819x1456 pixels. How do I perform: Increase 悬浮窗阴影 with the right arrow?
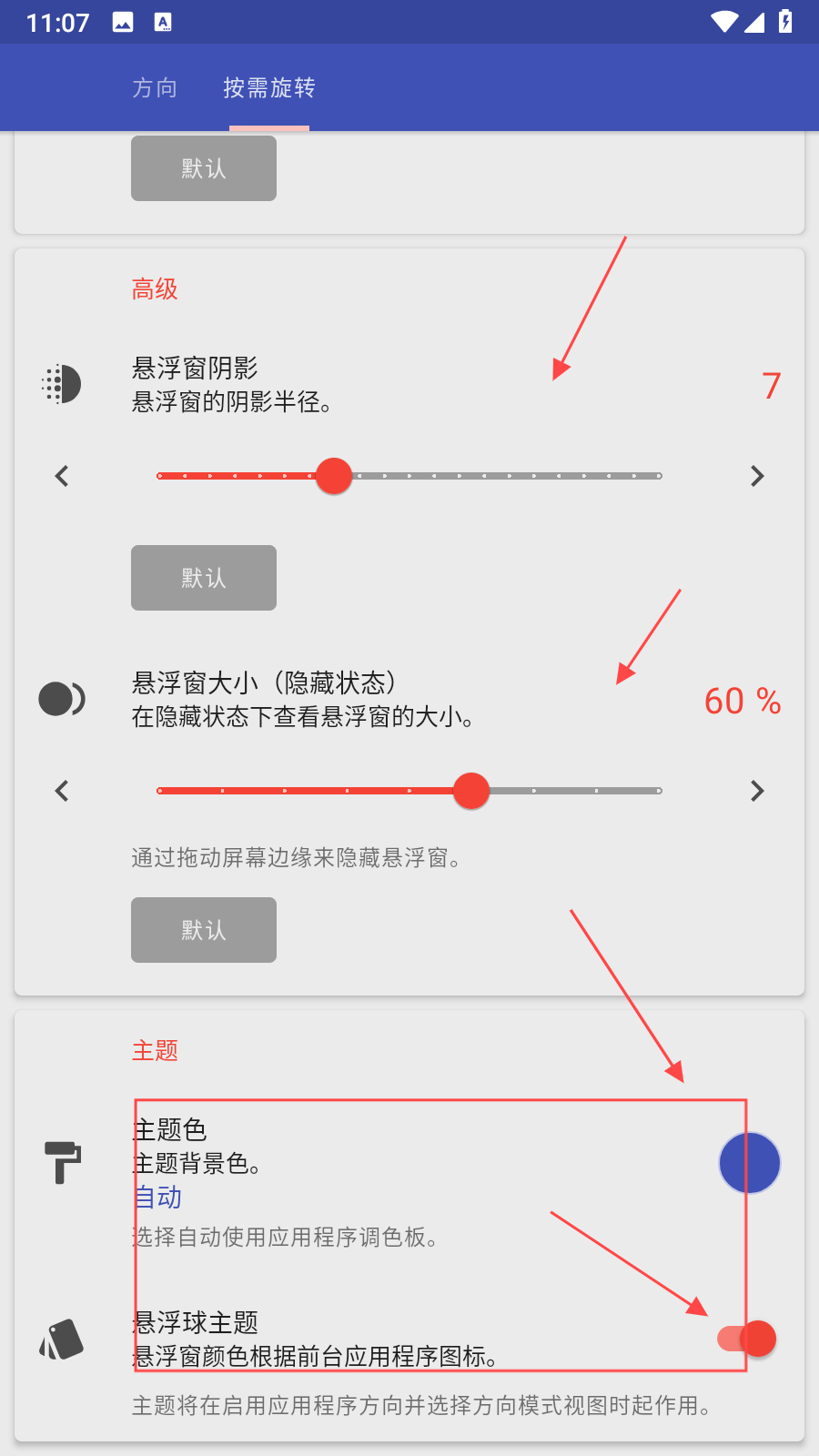tap(756, 476)
